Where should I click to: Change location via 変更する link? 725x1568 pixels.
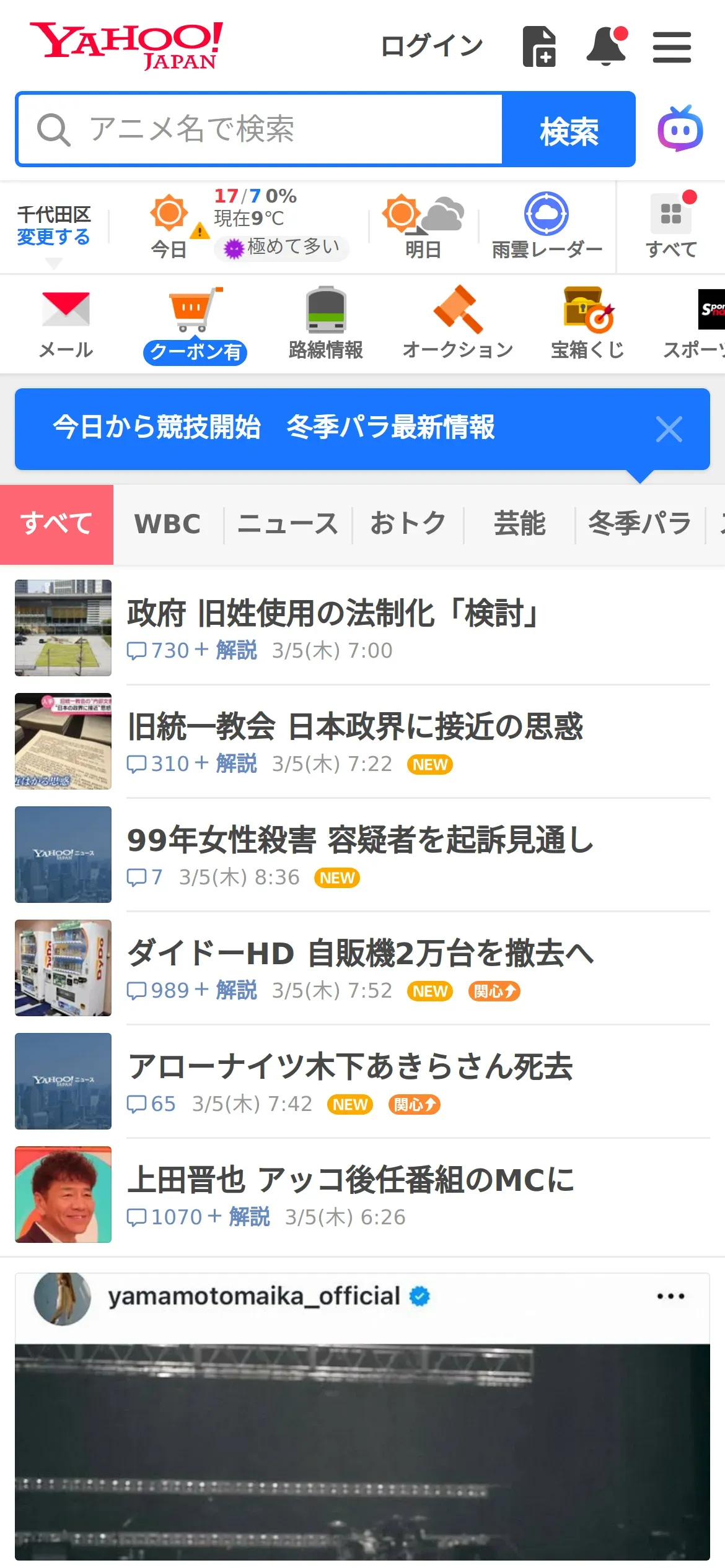pos(53,237)
